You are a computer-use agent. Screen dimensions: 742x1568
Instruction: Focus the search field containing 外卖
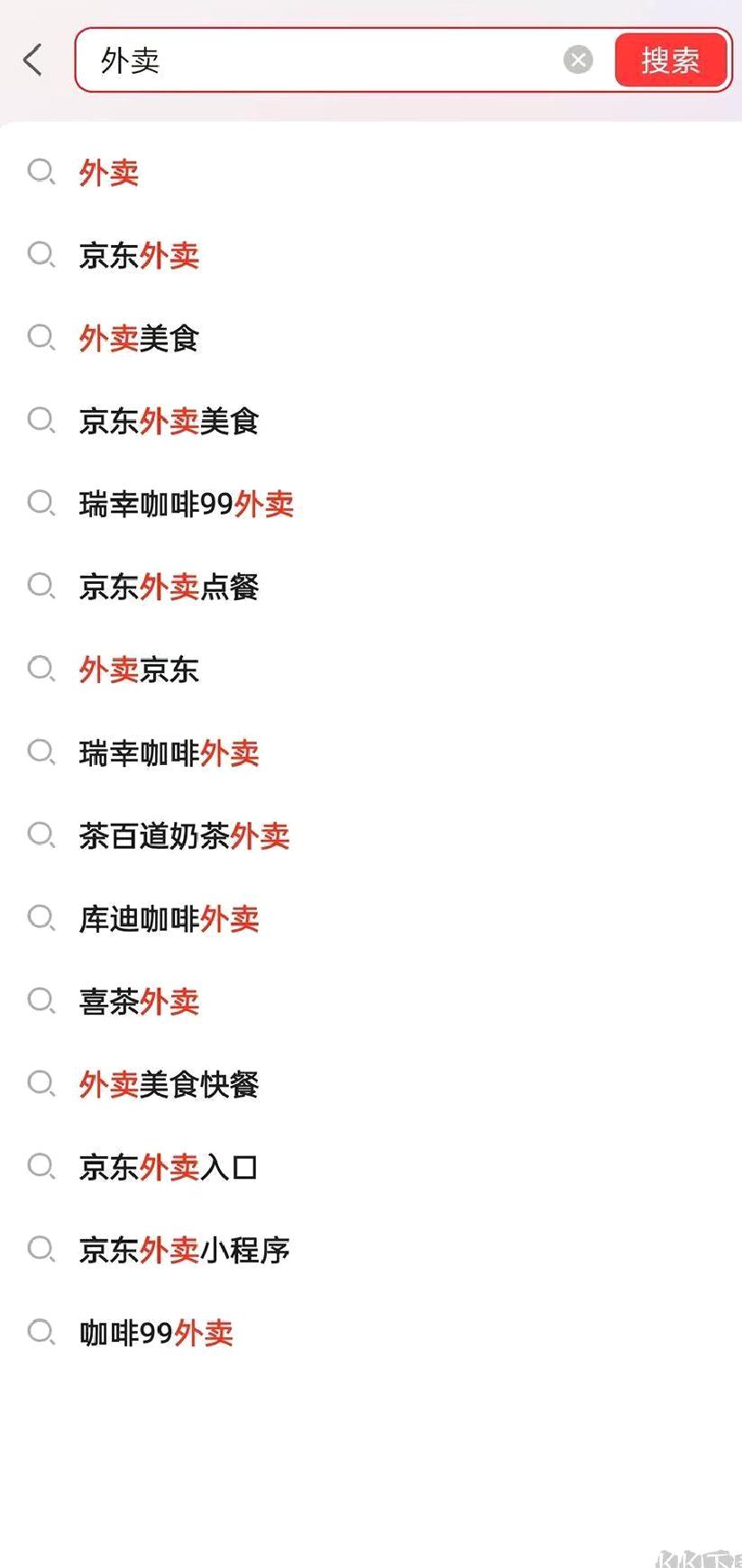[x=325, y=60]
